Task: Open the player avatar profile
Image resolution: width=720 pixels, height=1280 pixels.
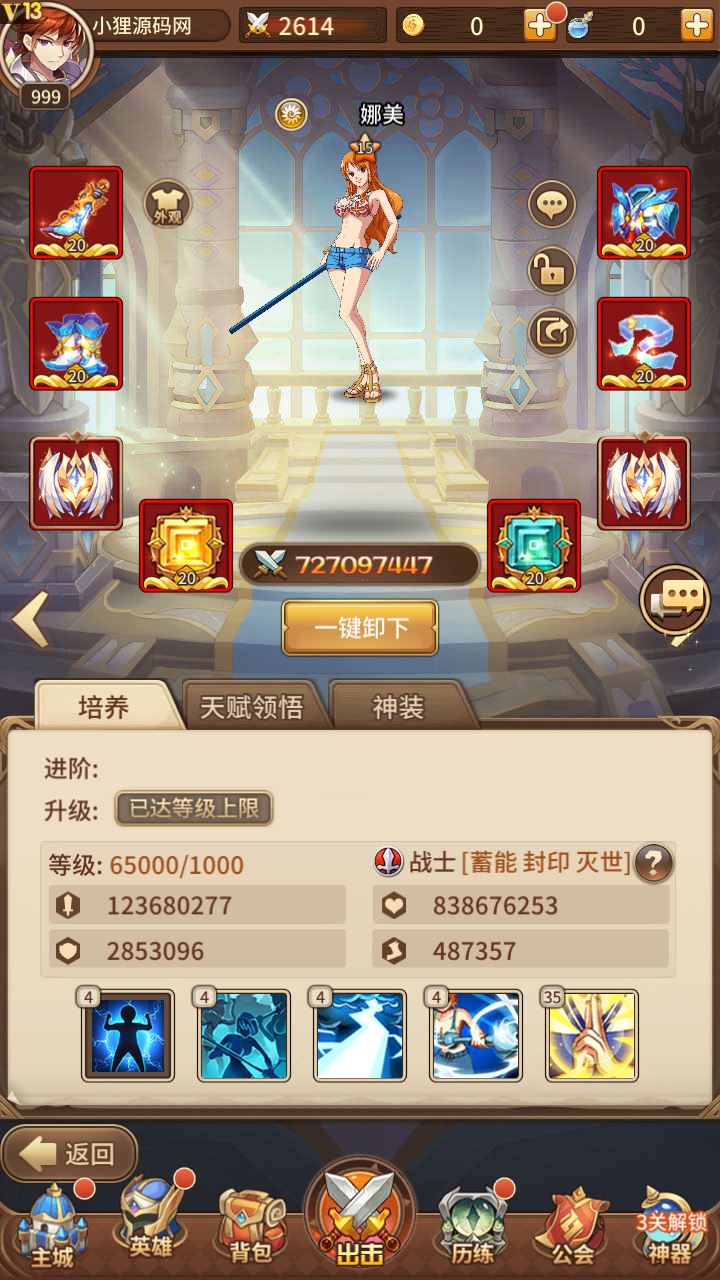Action: coord(42,45)
